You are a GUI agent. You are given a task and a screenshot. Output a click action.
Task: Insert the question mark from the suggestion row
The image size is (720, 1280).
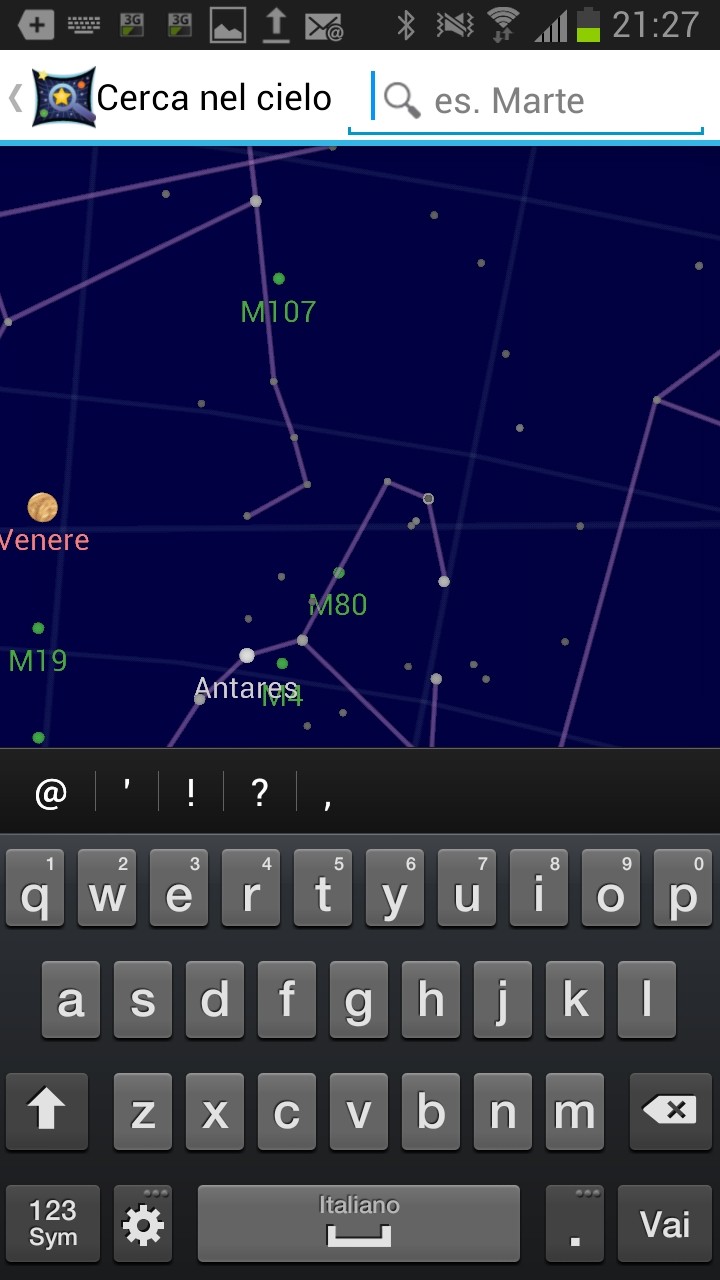[x=259, y=793]
